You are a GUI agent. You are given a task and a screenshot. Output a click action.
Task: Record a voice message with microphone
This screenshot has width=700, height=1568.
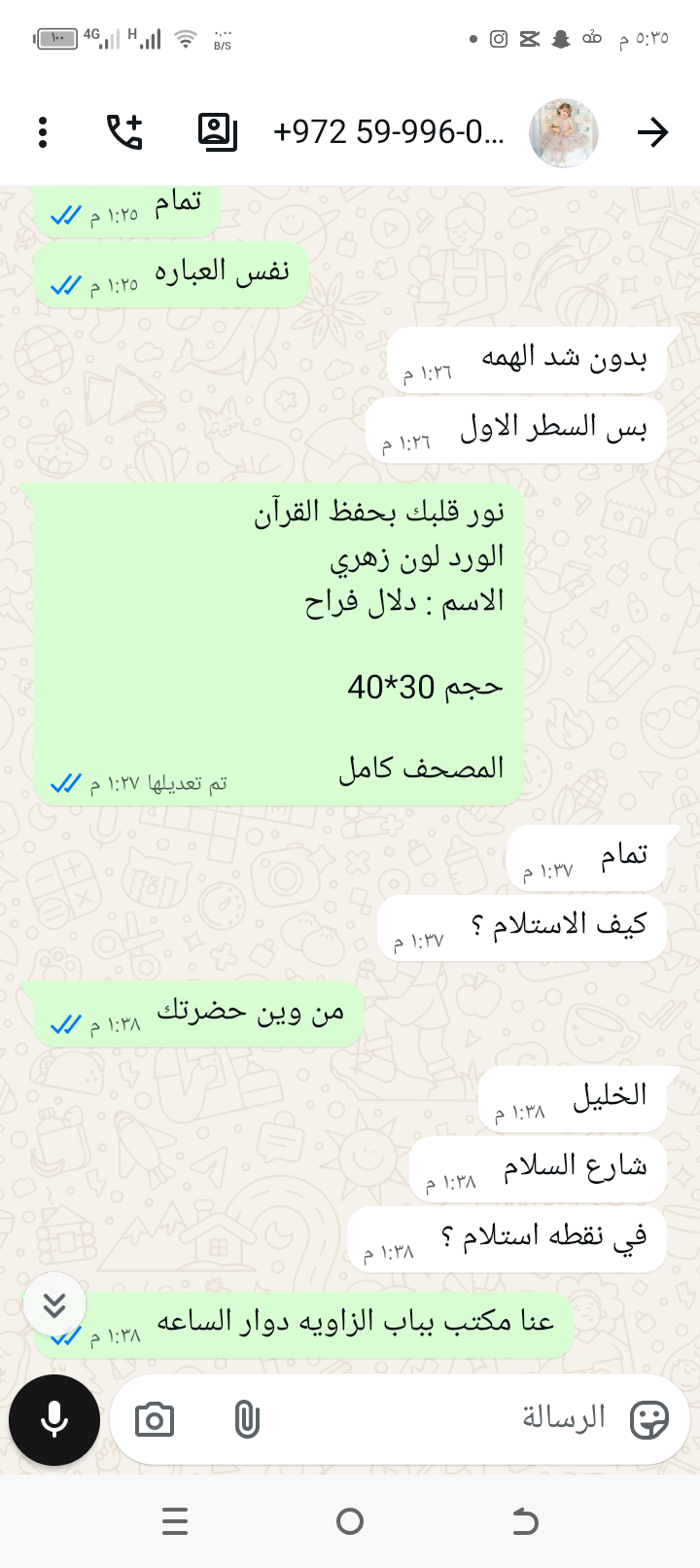coord(54,1420)
